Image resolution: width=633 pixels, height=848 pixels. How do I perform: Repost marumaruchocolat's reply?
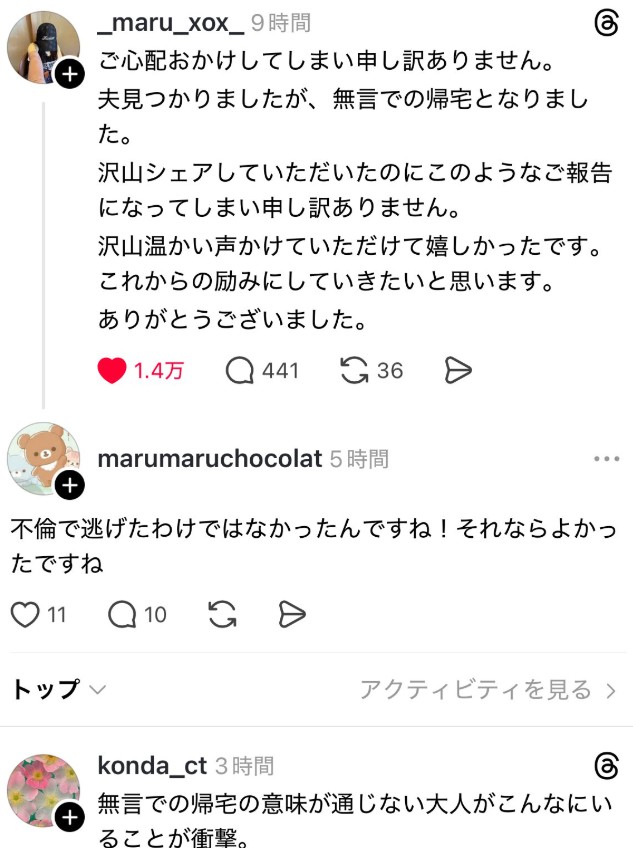[x=222, y=614]
